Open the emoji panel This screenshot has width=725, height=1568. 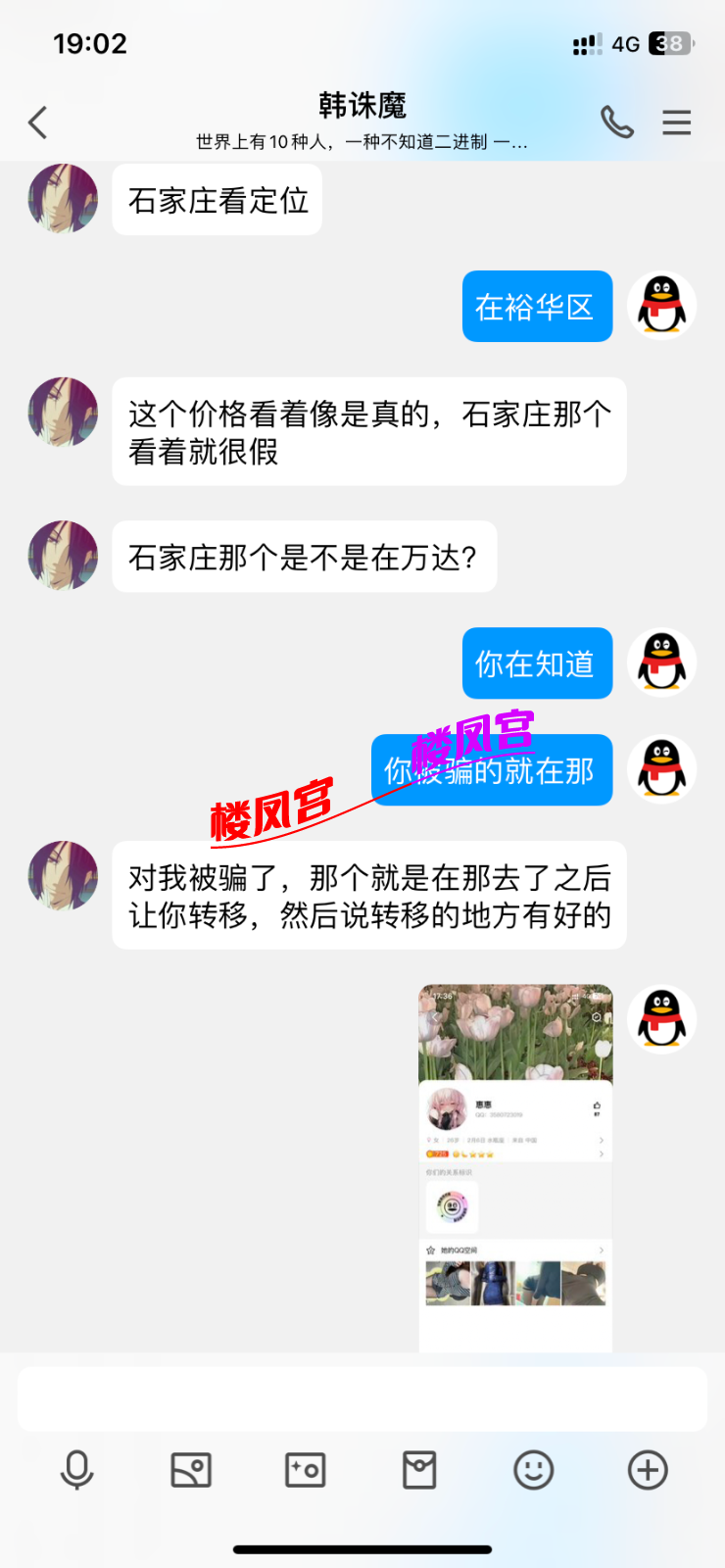(534, 1470)
